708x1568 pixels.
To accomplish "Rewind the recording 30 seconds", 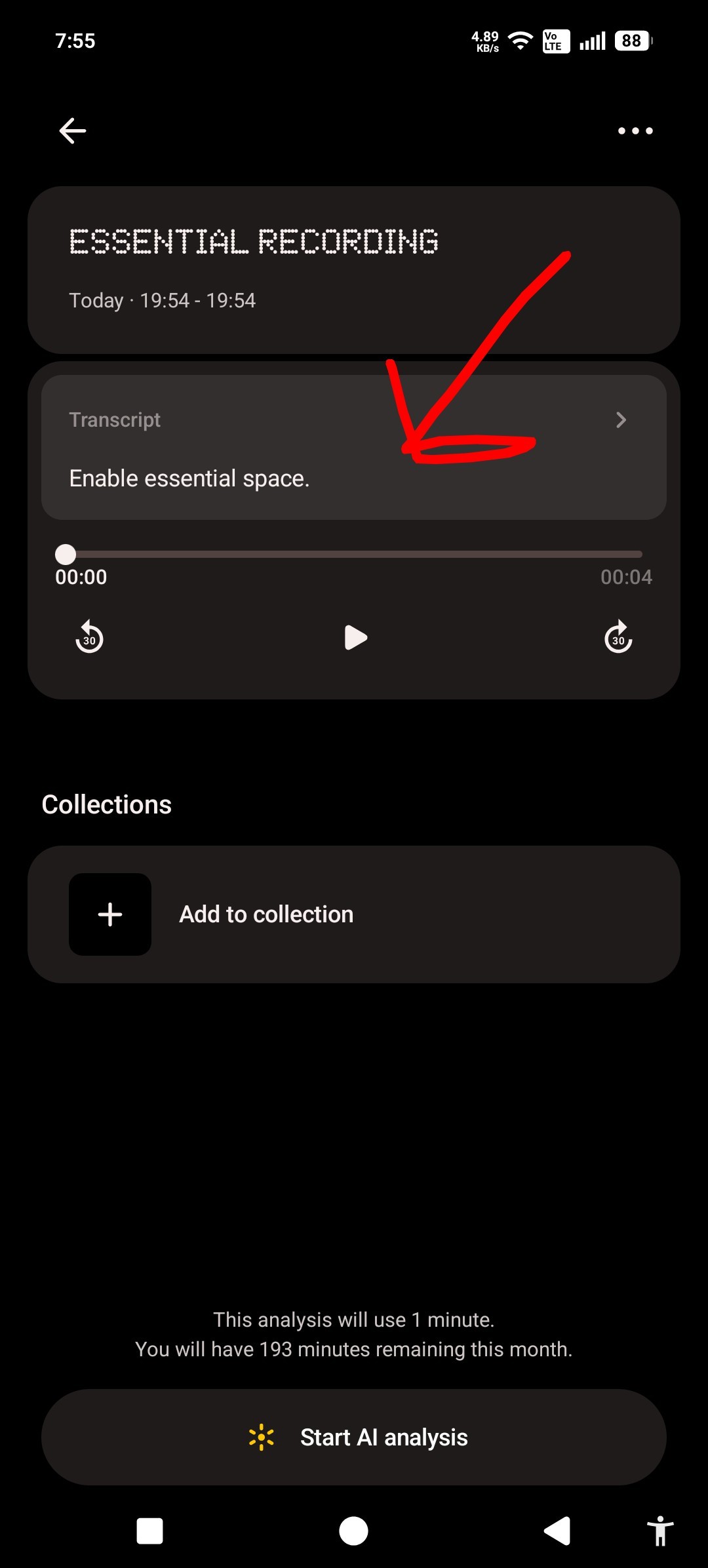I will pos(89,637).
